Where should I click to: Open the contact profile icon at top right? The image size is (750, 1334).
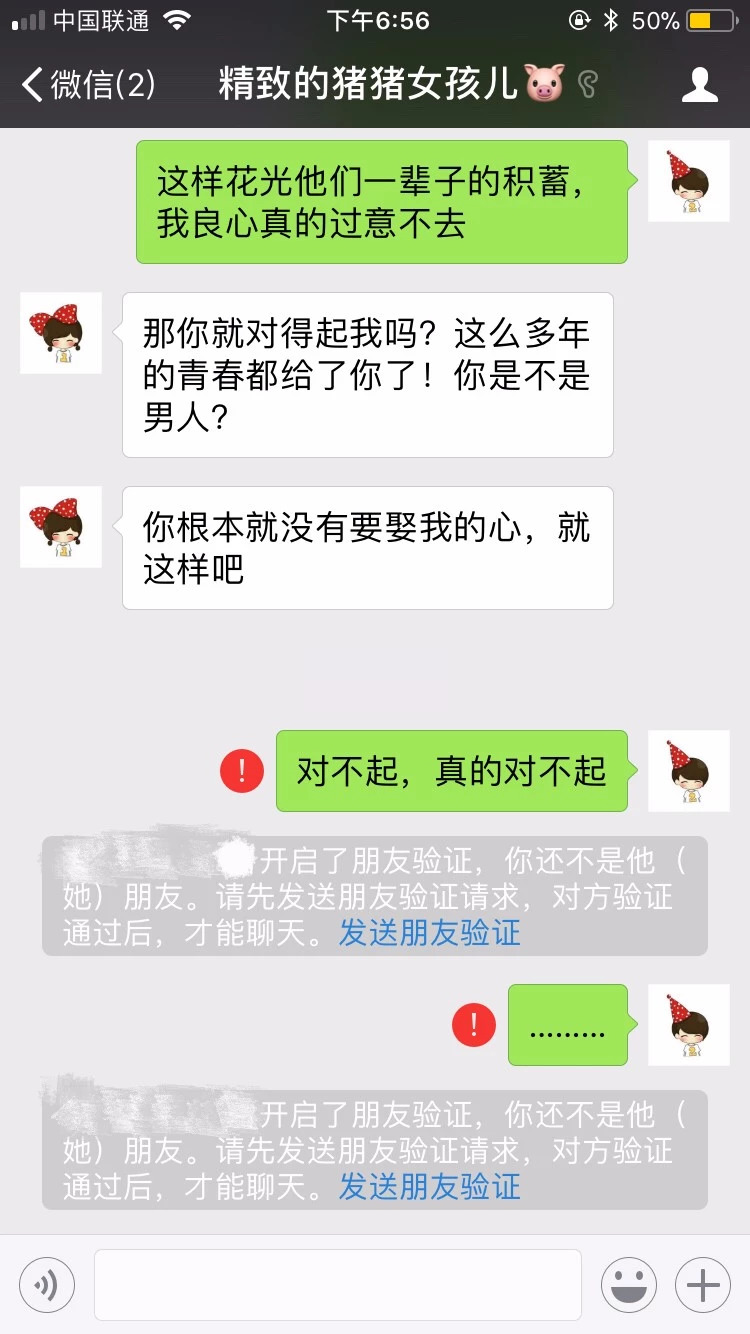coord(700,85)
